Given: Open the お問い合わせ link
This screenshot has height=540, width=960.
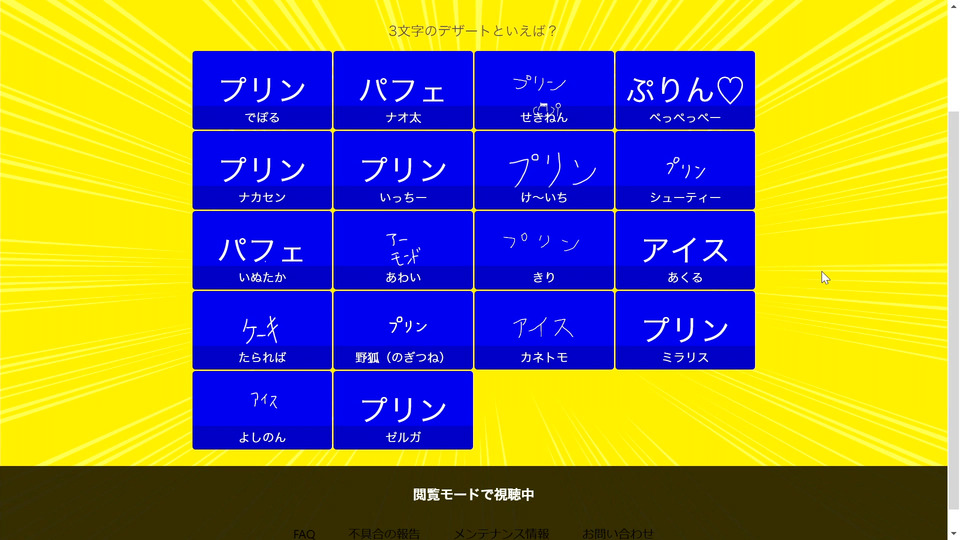Looking at the screenshot, I should coord(618,534).
